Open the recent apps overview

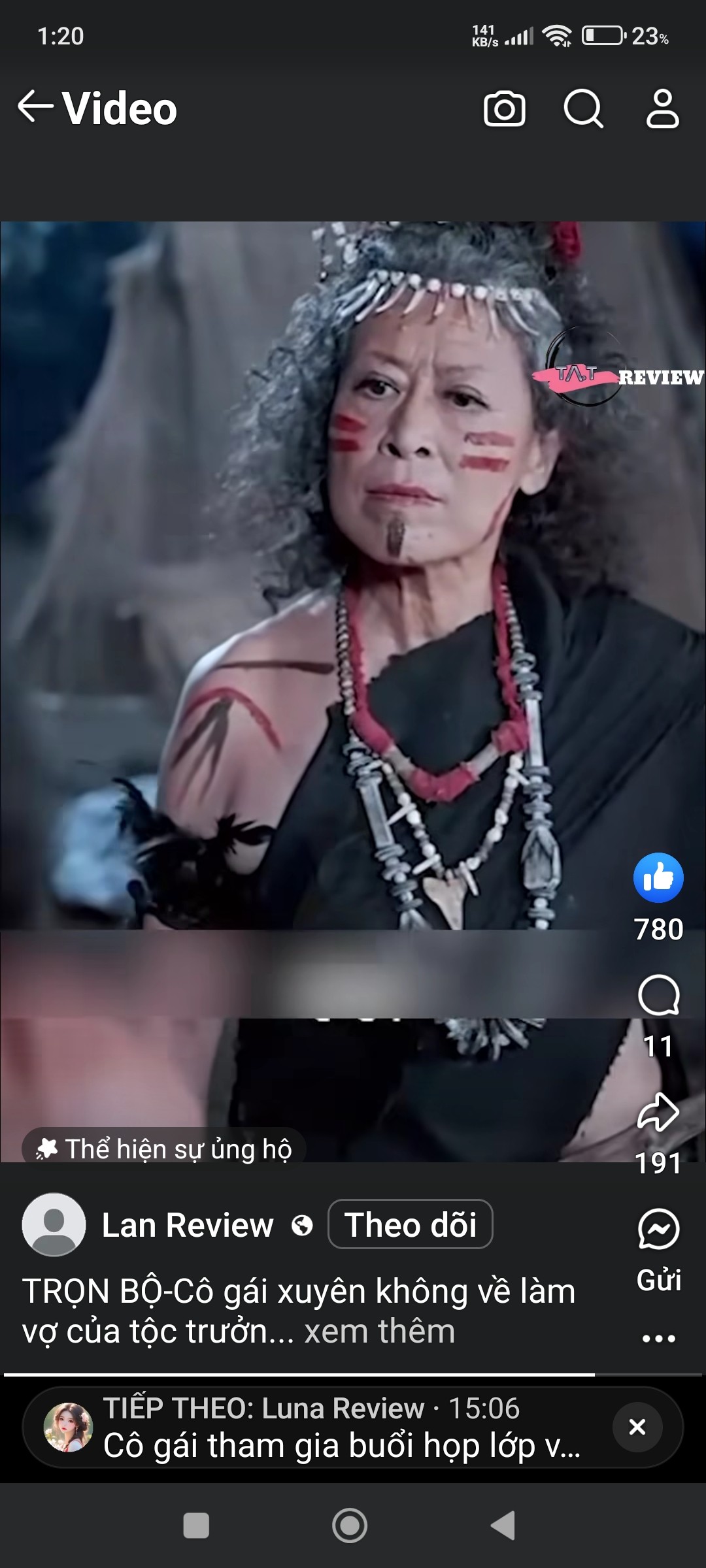pyautogui.click(x=196, y=1526)
